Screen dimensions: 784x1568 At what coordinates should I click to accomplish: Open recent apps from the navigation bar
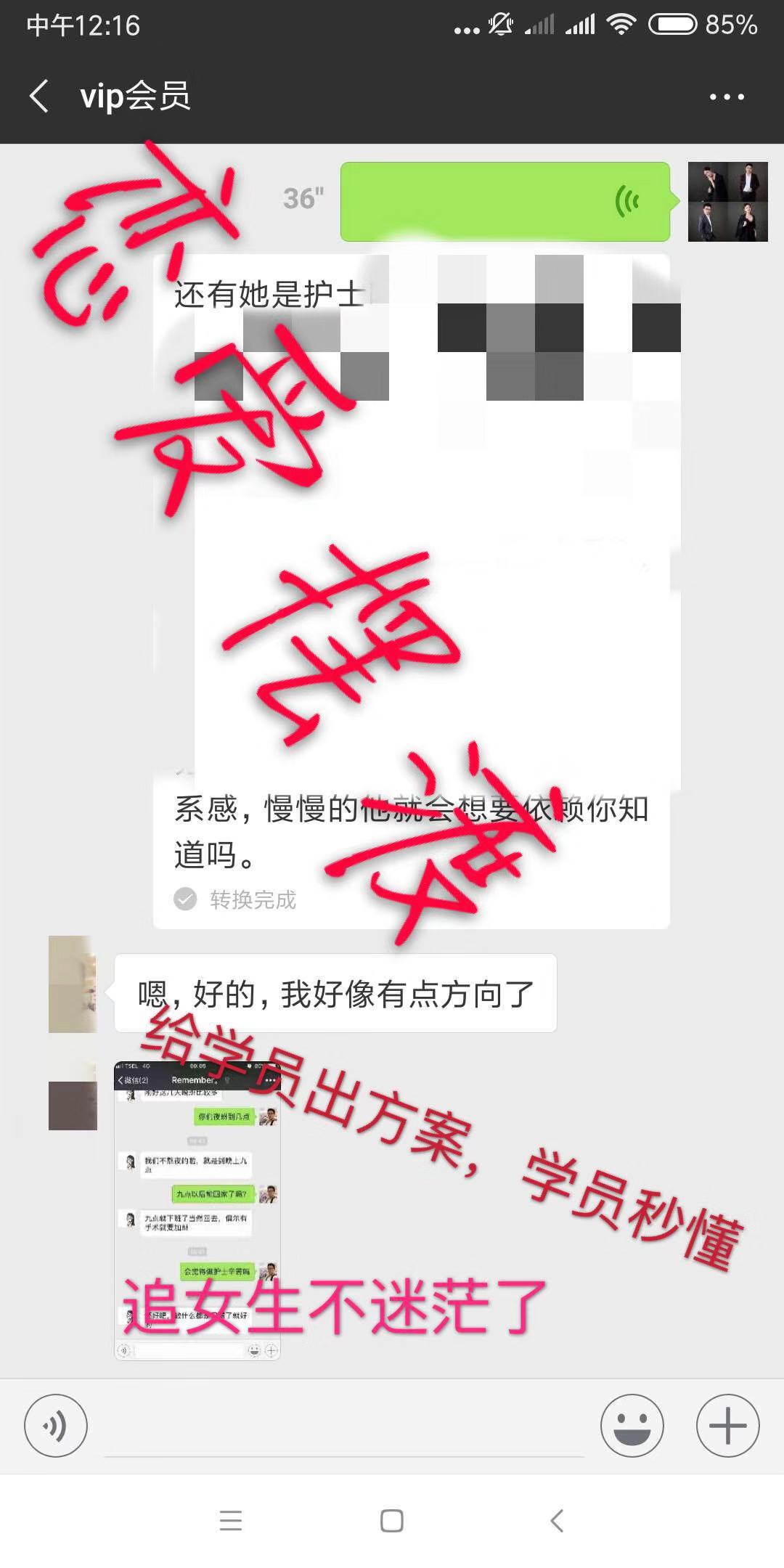231,1521
